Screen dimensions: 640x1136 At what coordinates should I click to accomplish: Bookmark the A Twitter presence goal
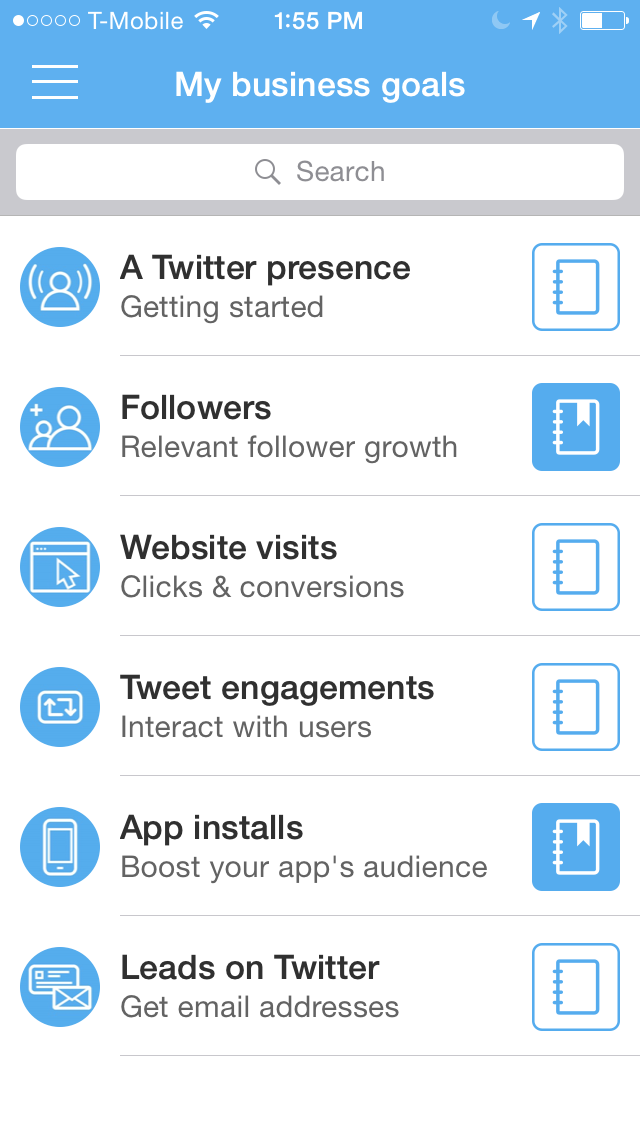[576, 287]
